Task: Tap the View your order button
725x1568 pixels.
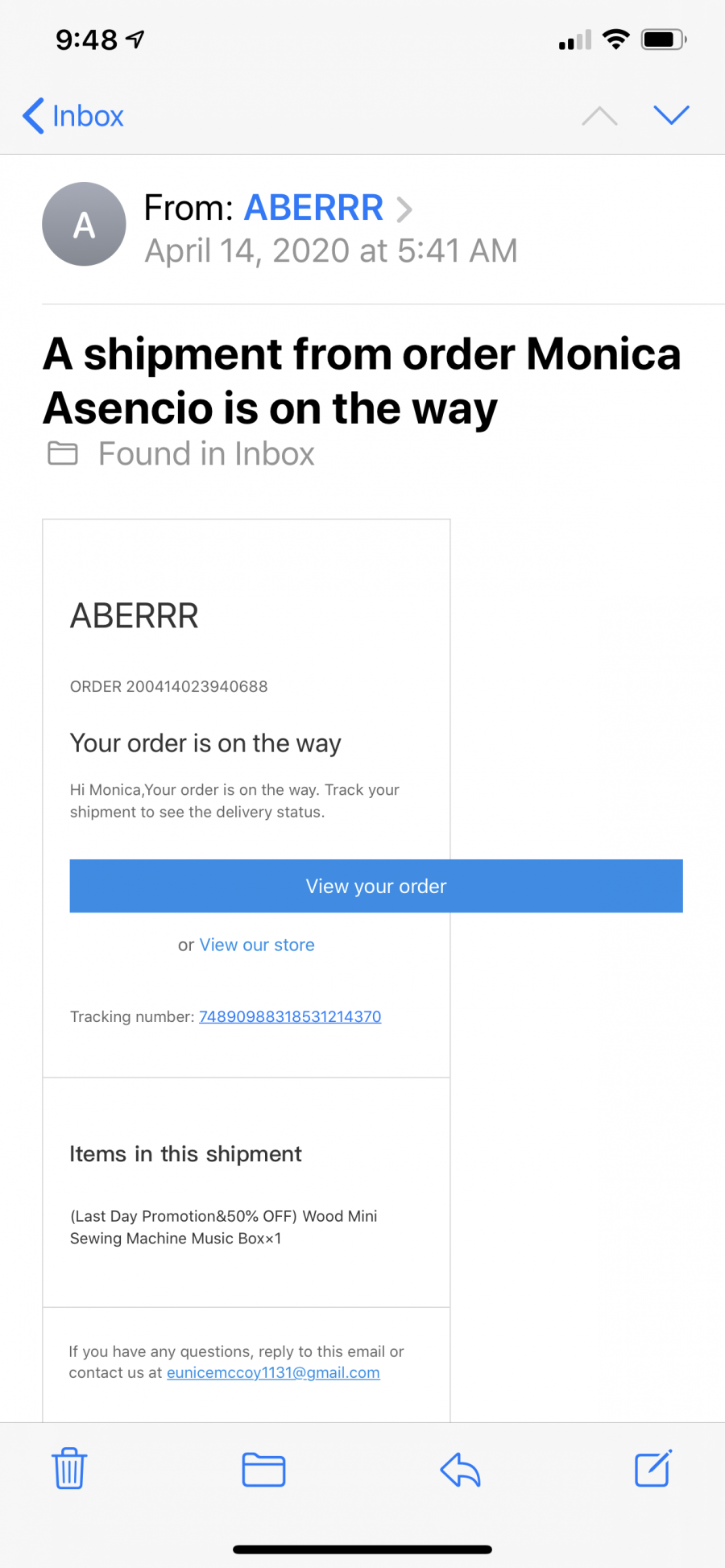Action: point(376,886)
